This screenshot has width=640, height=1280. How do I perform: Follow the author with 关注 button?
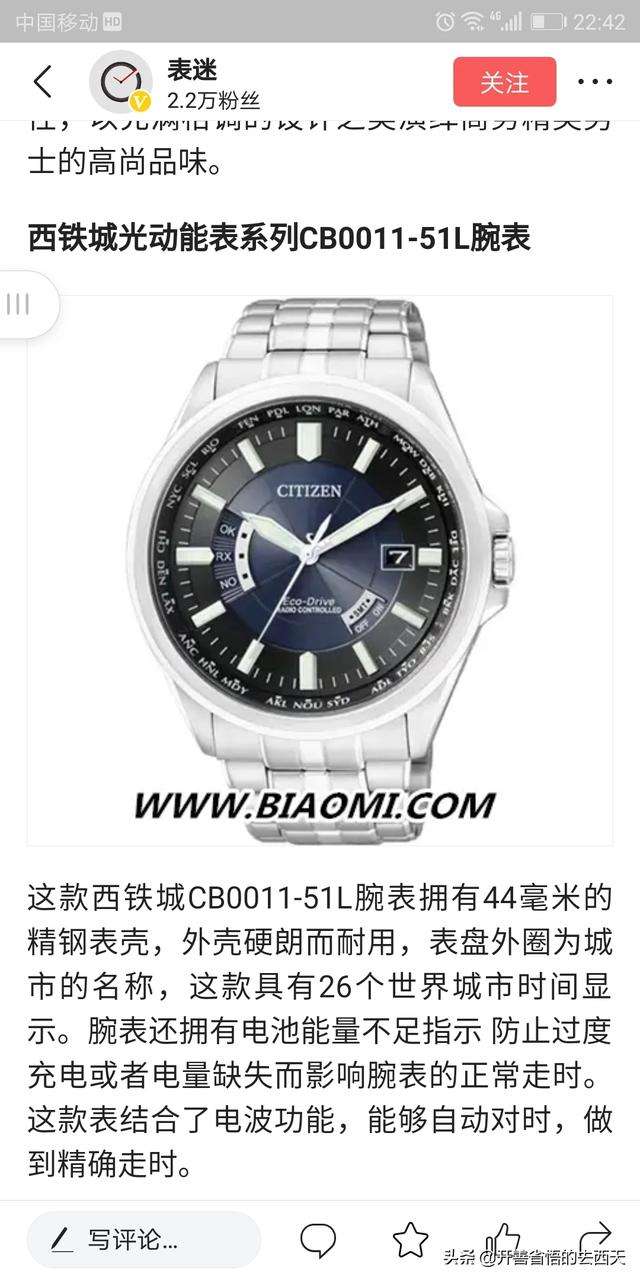pos(504,82)
